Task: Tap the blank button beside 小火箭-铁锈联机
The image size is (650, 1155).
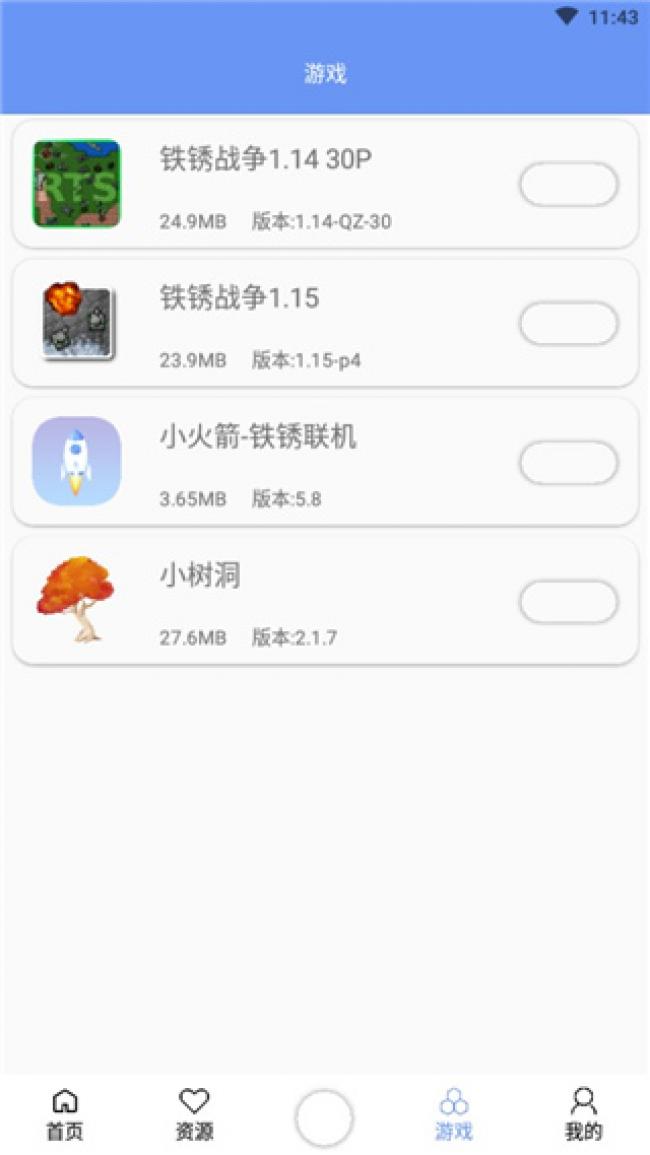Action: point(568,462)
